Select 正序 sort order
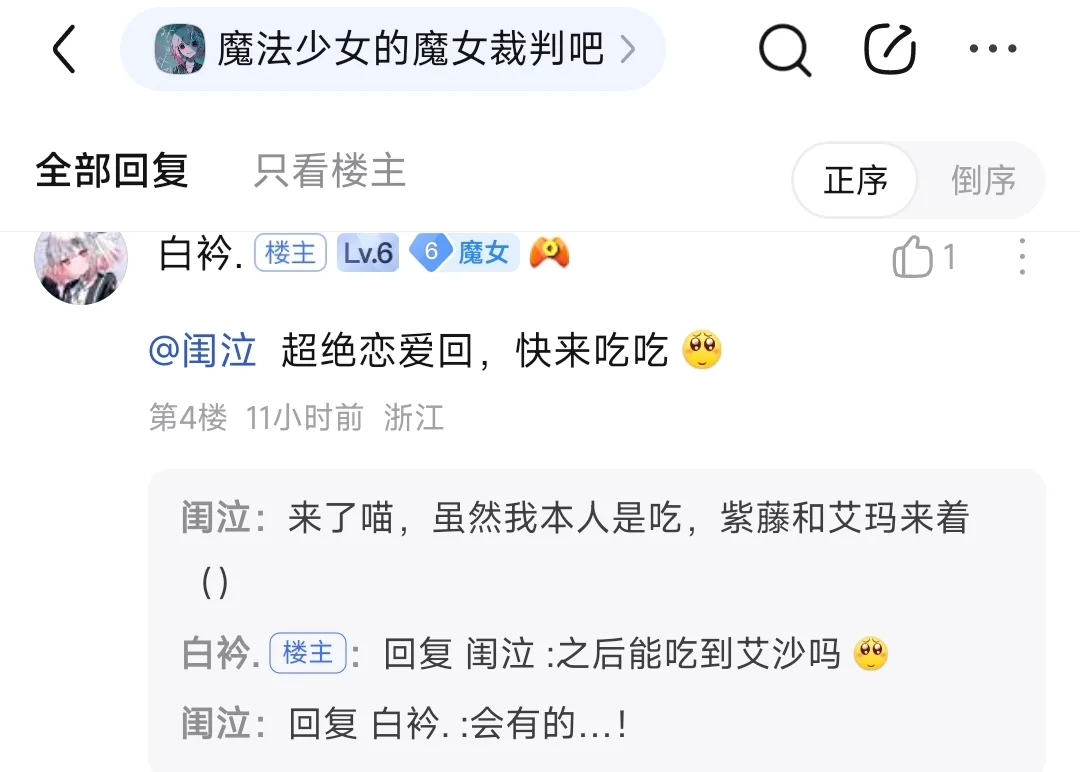The height and width of the screenshot is (772, 1080). [855, 181]
